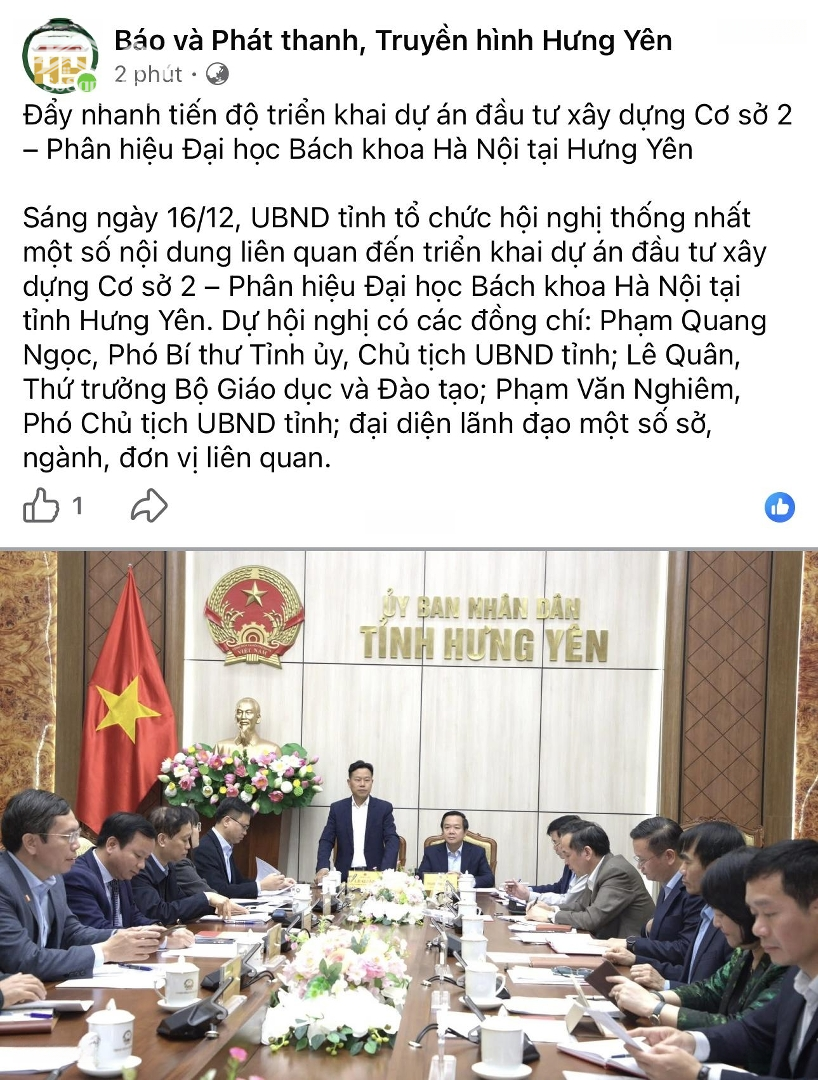View reactions on the post
Viewport: 818px width, 1080px height.
click(780, 507)
